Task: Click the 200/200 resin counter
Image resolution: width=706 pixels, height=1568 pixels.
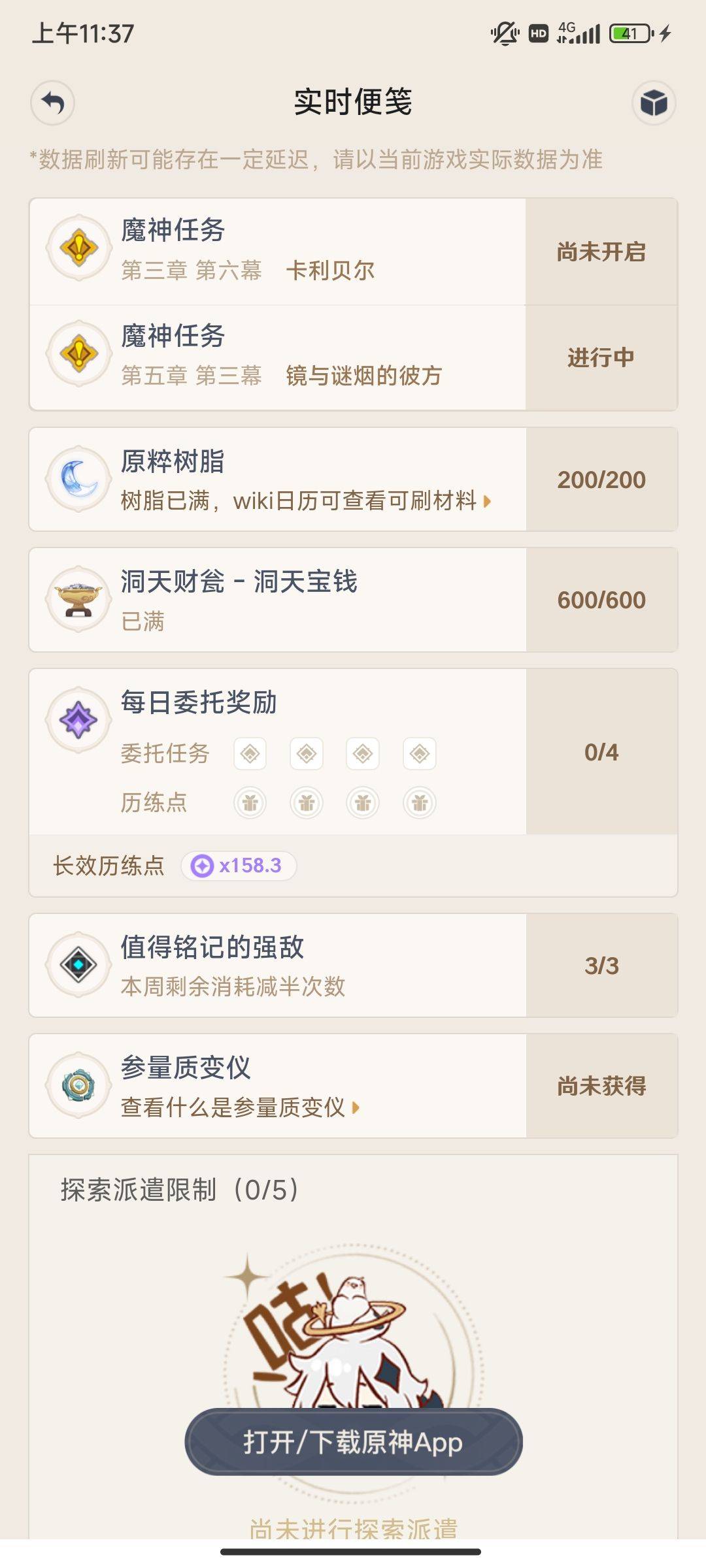Action: pos(599,482)
